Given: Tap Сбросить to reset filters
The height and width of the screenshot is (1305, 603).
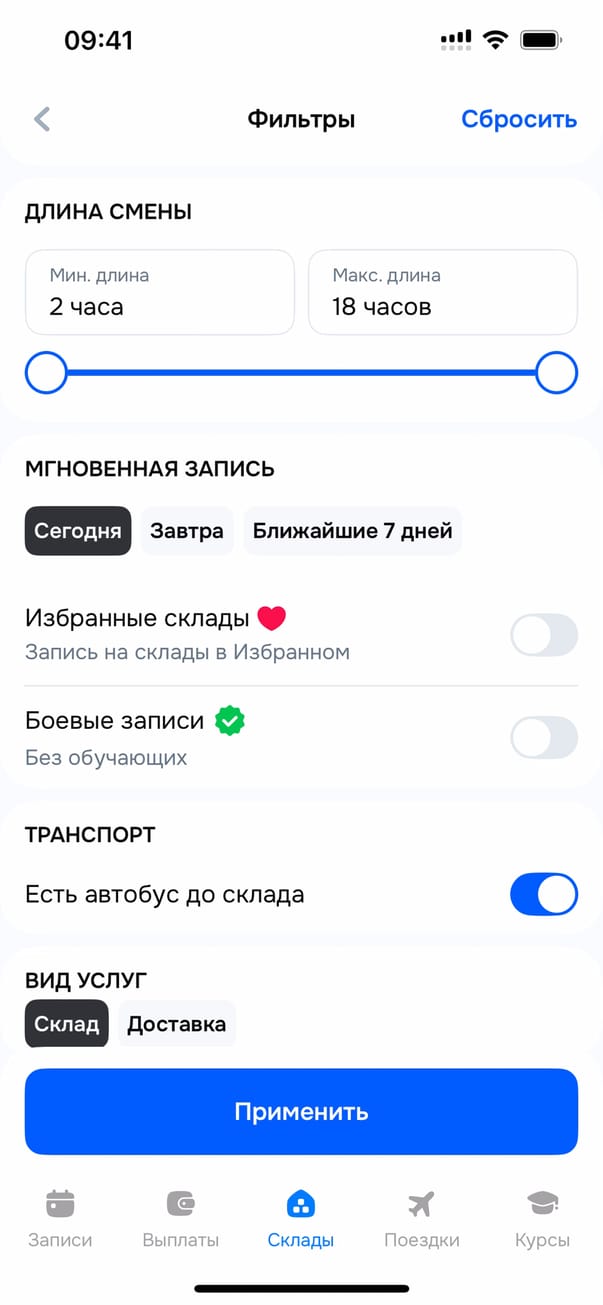Looking at the screenshot, I should click(518, 120).
